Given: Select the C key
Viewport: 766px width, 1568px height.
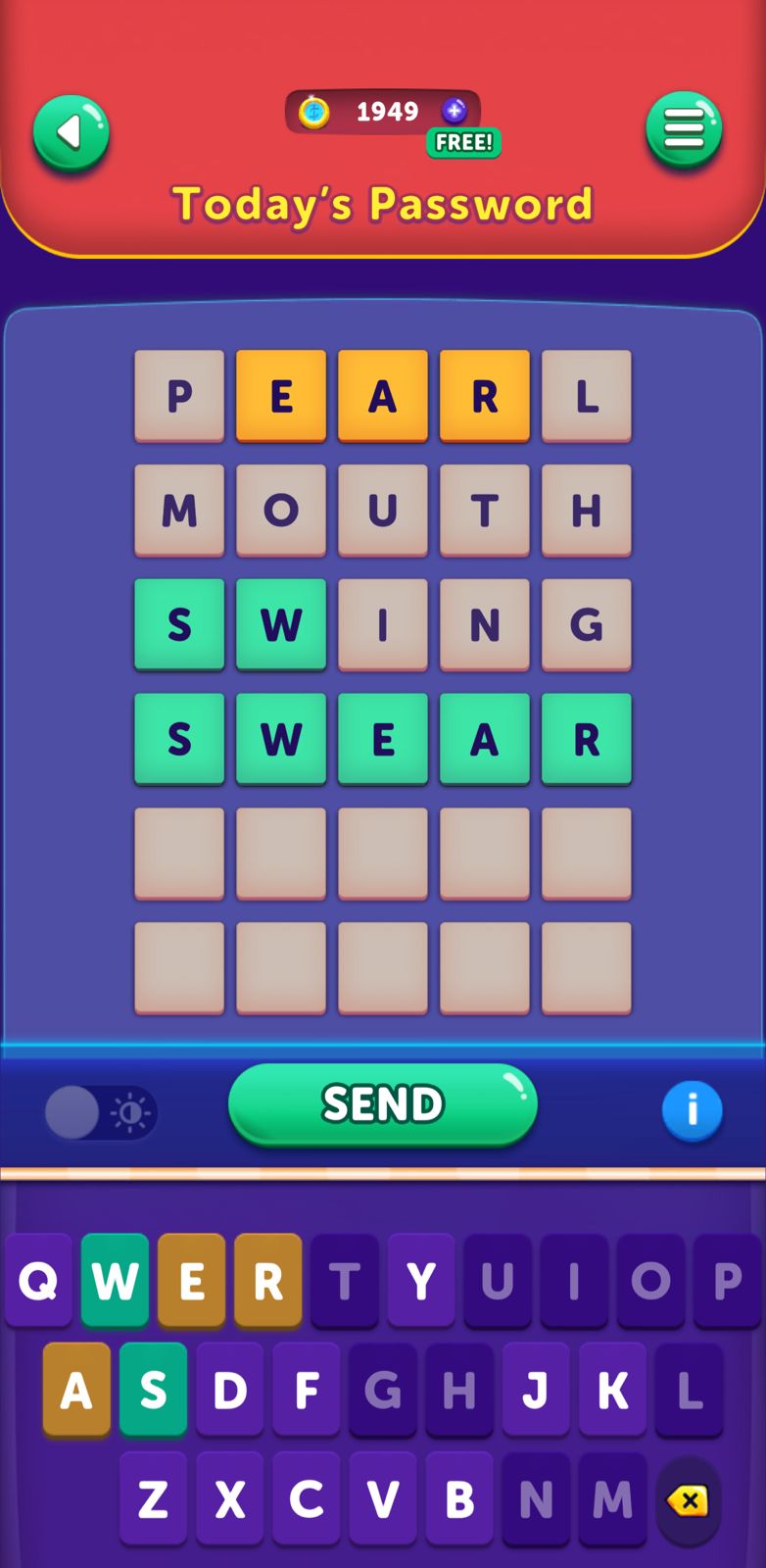Looking at the screenshot, I should pos(307,1499).
